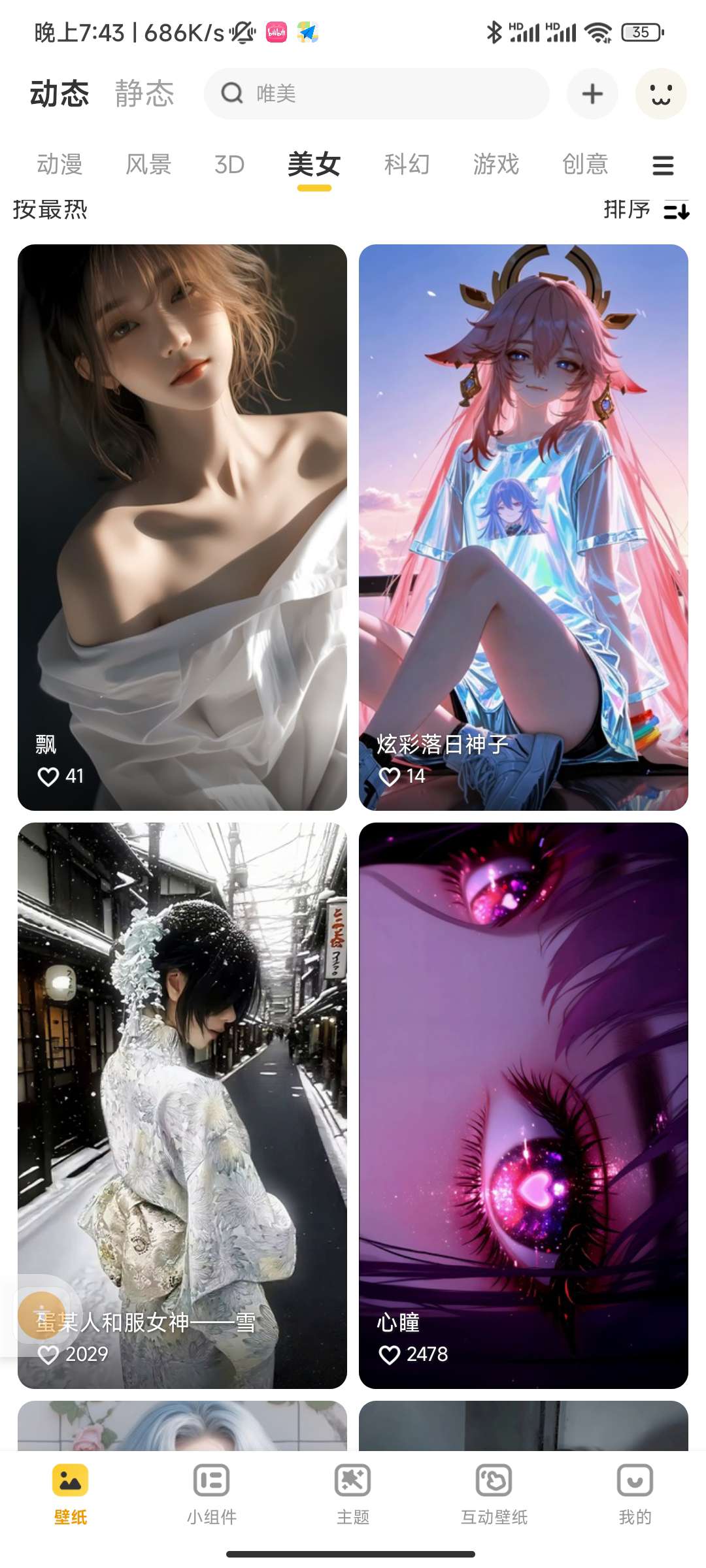Screen dimensions: 706x1568
Task: Open the 排序 sort options
Action: [645, 210]
